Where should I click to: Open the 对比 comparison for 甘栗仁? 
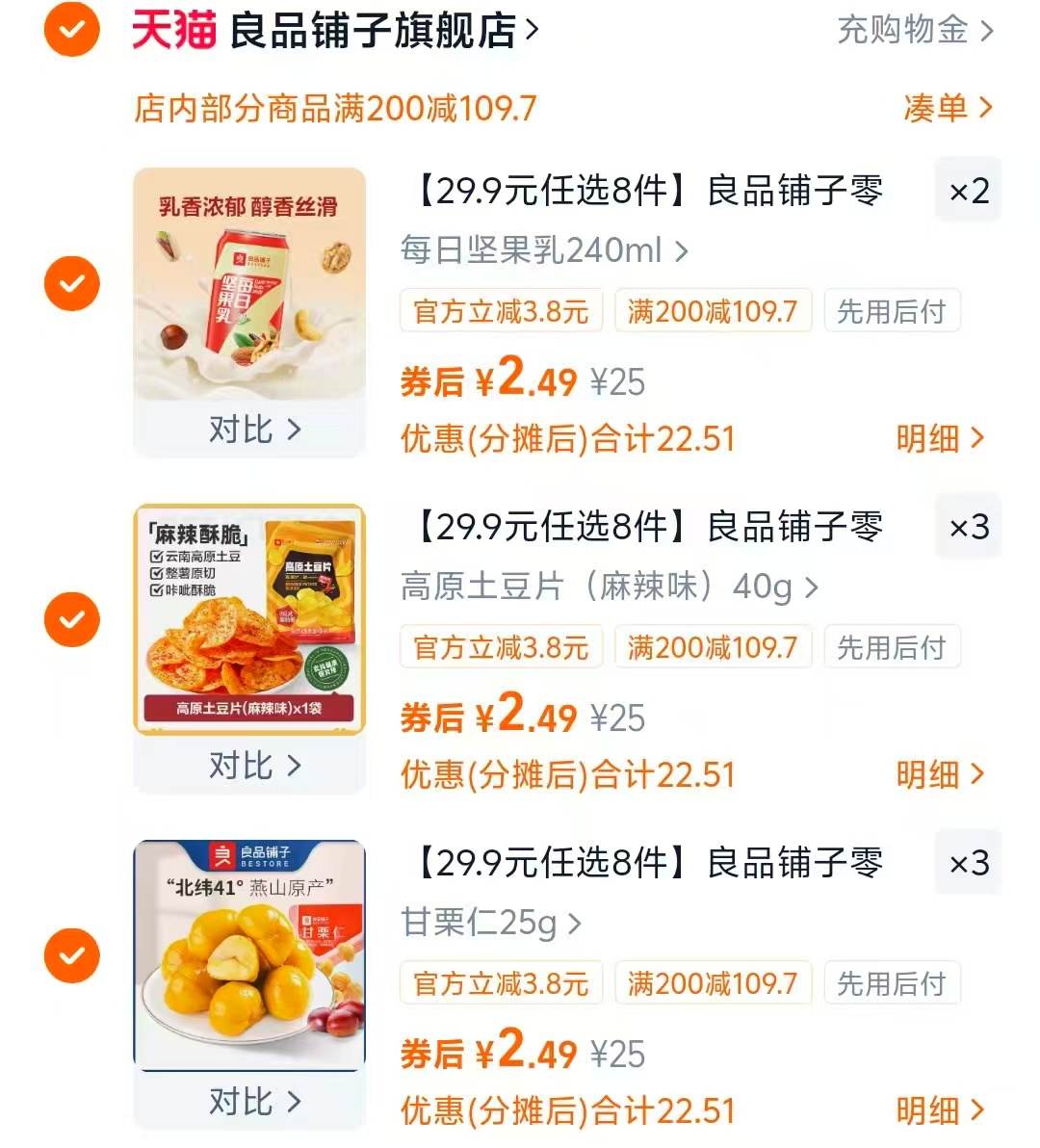click(254, 1101)
